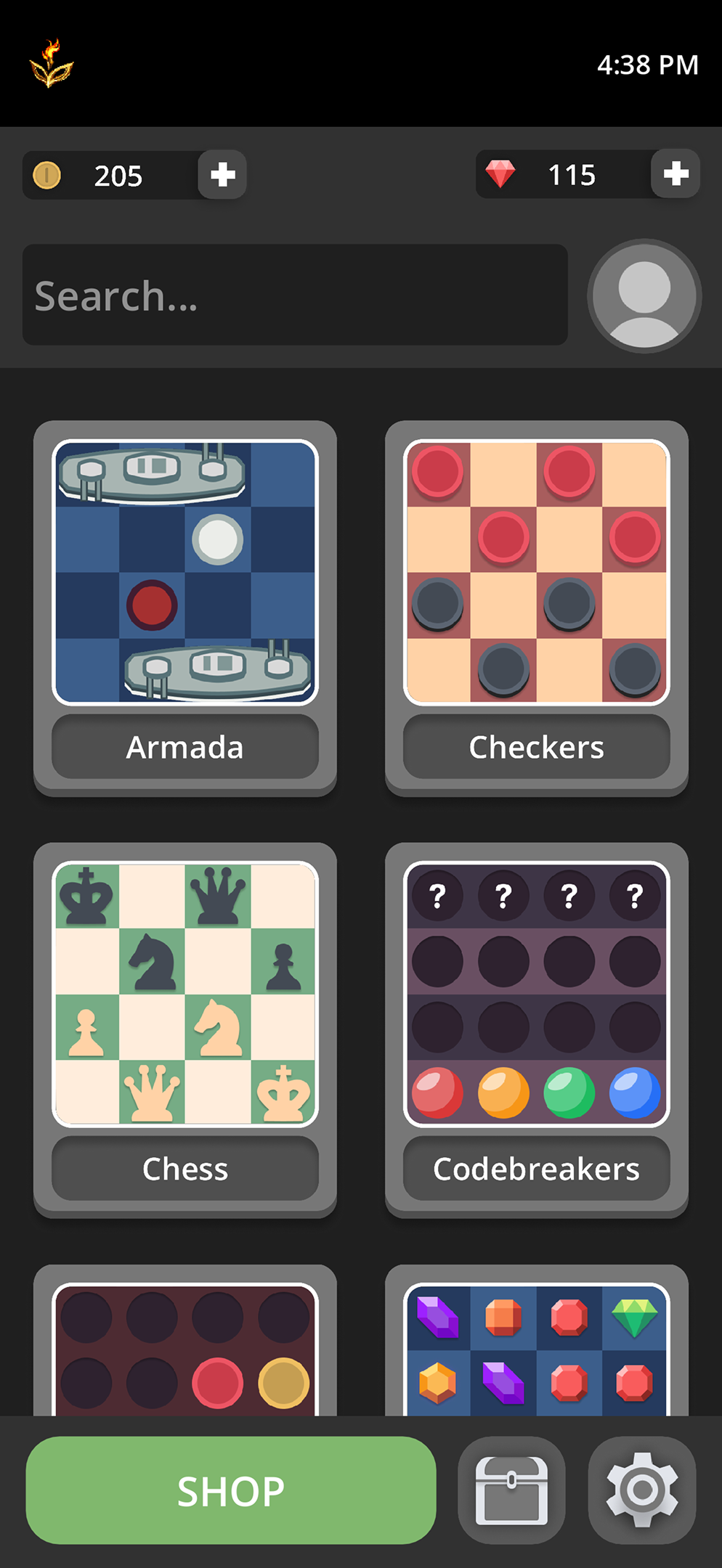This screenshot has width=722, height=1568.
Task: Open the Armada game
Action: tap(185, 608)
